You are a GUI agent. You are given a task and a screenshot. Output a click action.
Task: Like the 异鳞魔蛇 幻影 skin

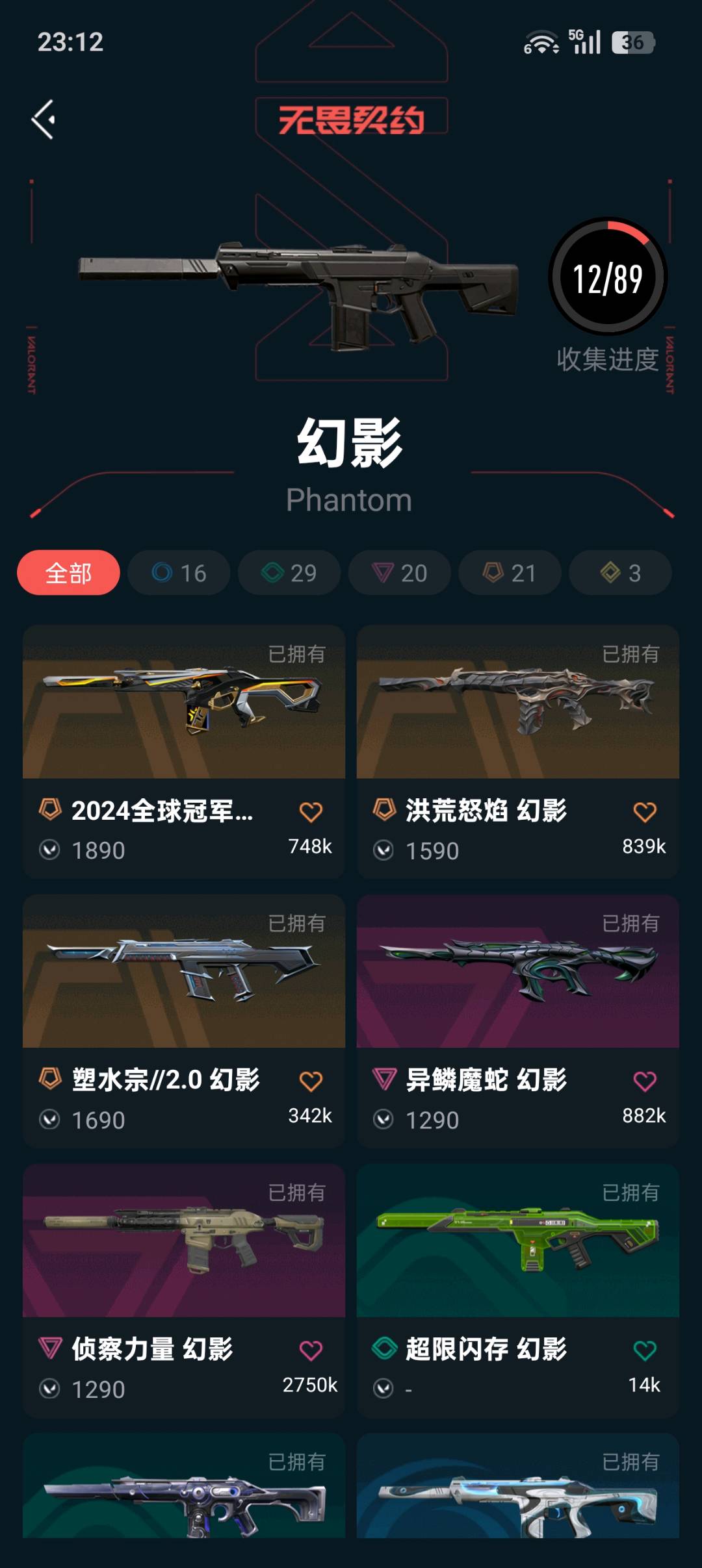[645, 1081]
